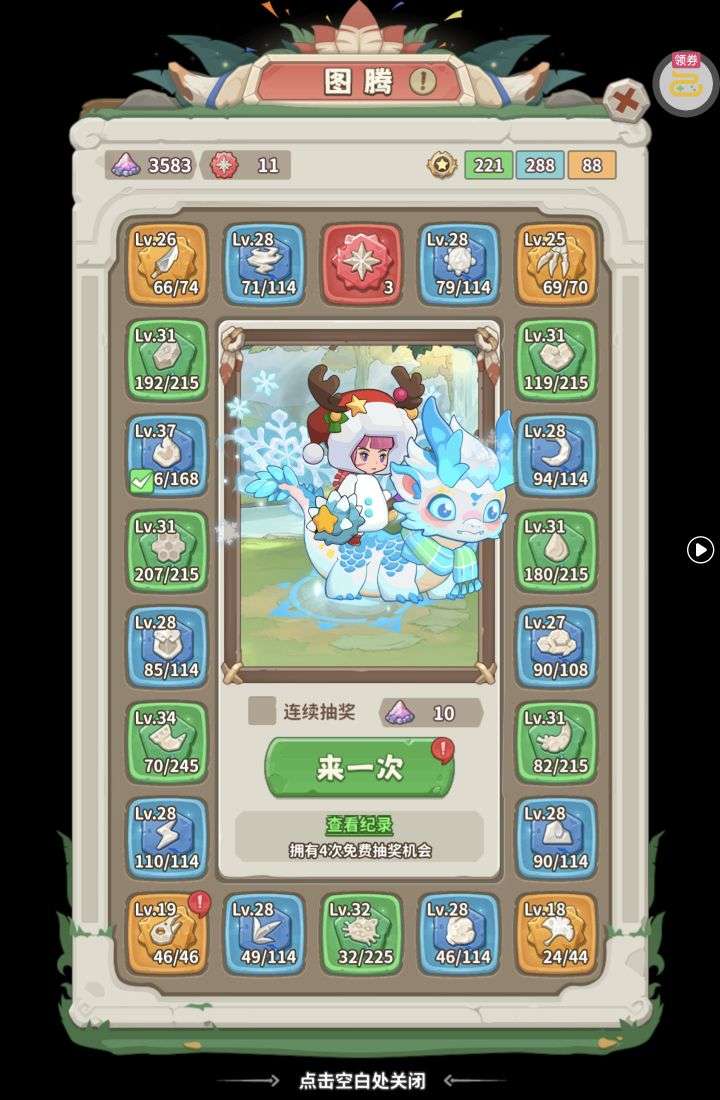Close the 图腾 panel with the X
The width and height of the screenshot is (720, 1100).
point(626,100)
